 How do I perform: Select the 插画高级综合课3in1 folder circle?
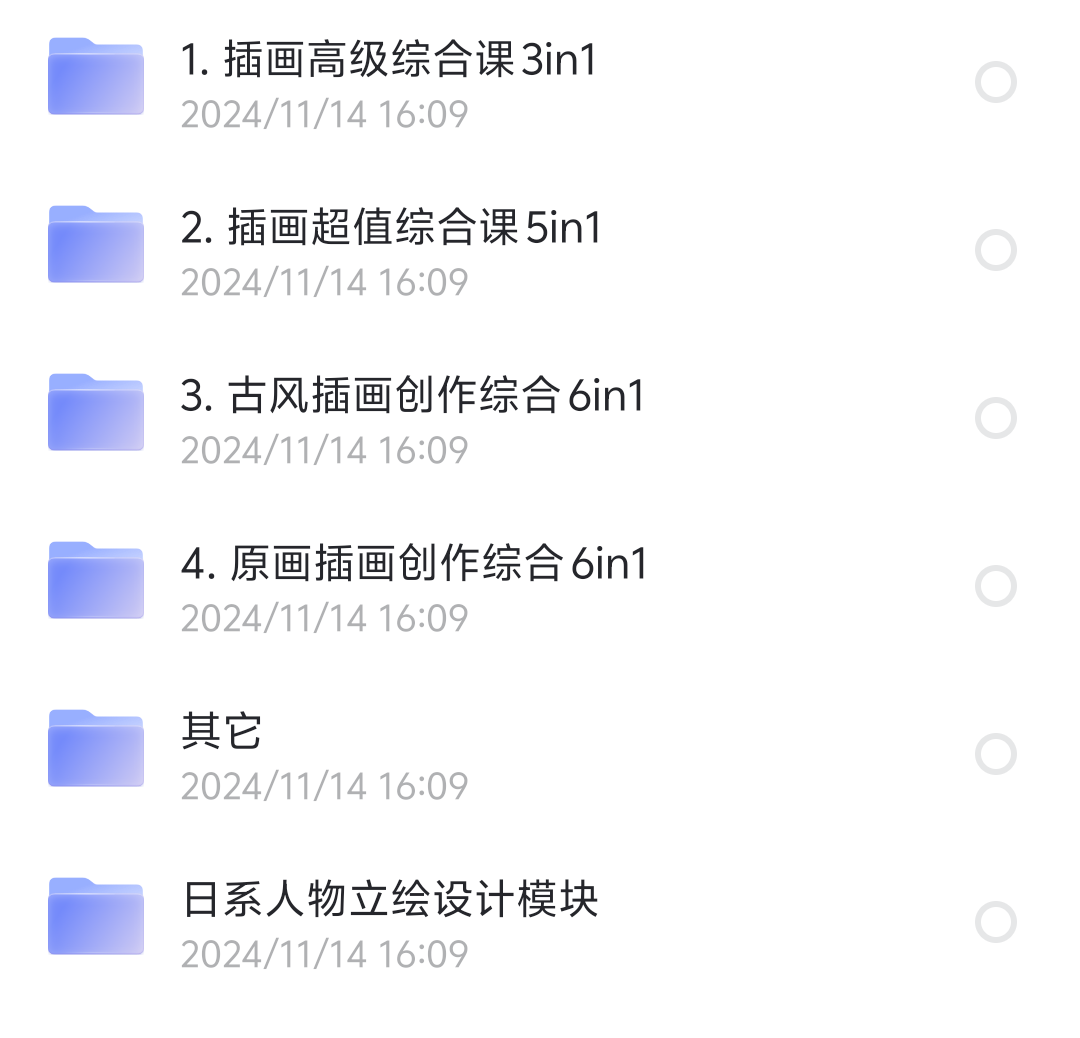996,83
